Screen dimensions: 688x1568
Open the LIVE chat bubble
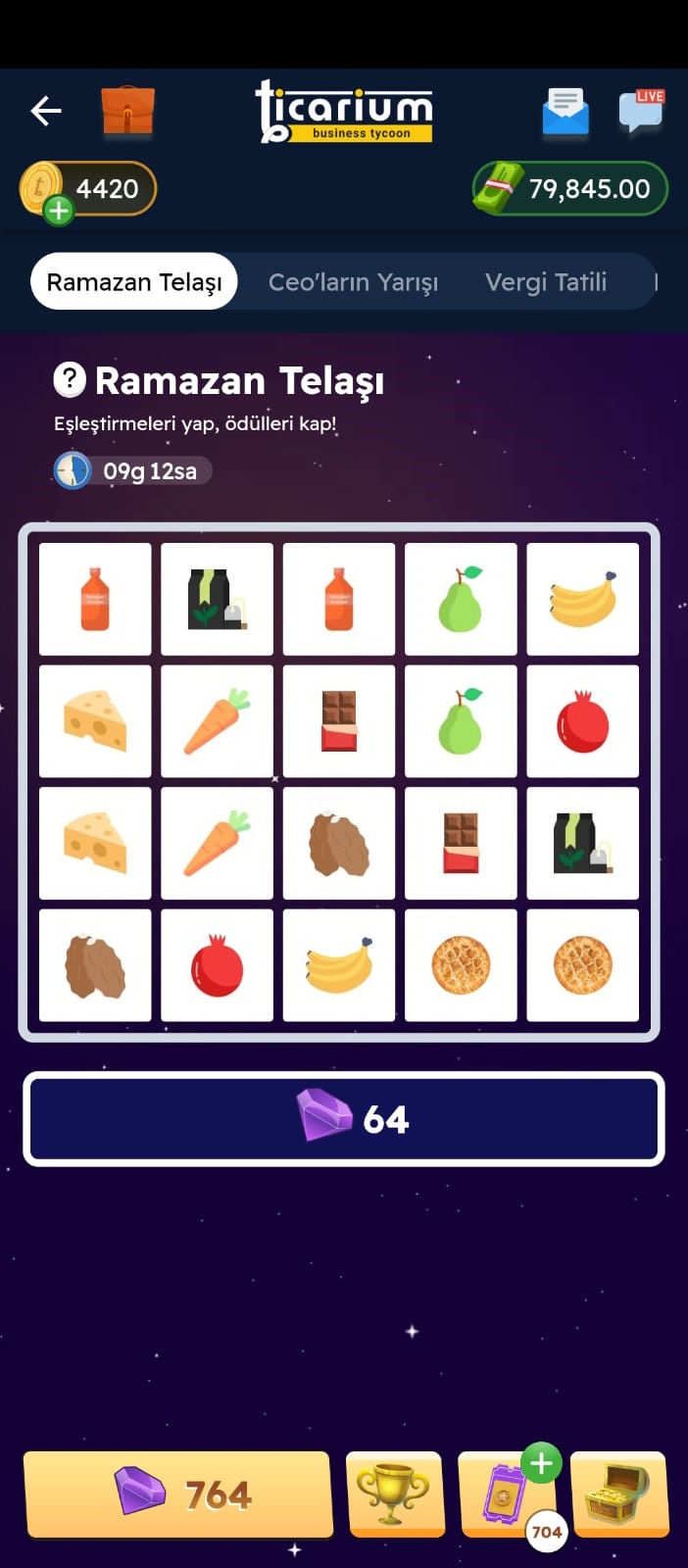pos(642,112)
